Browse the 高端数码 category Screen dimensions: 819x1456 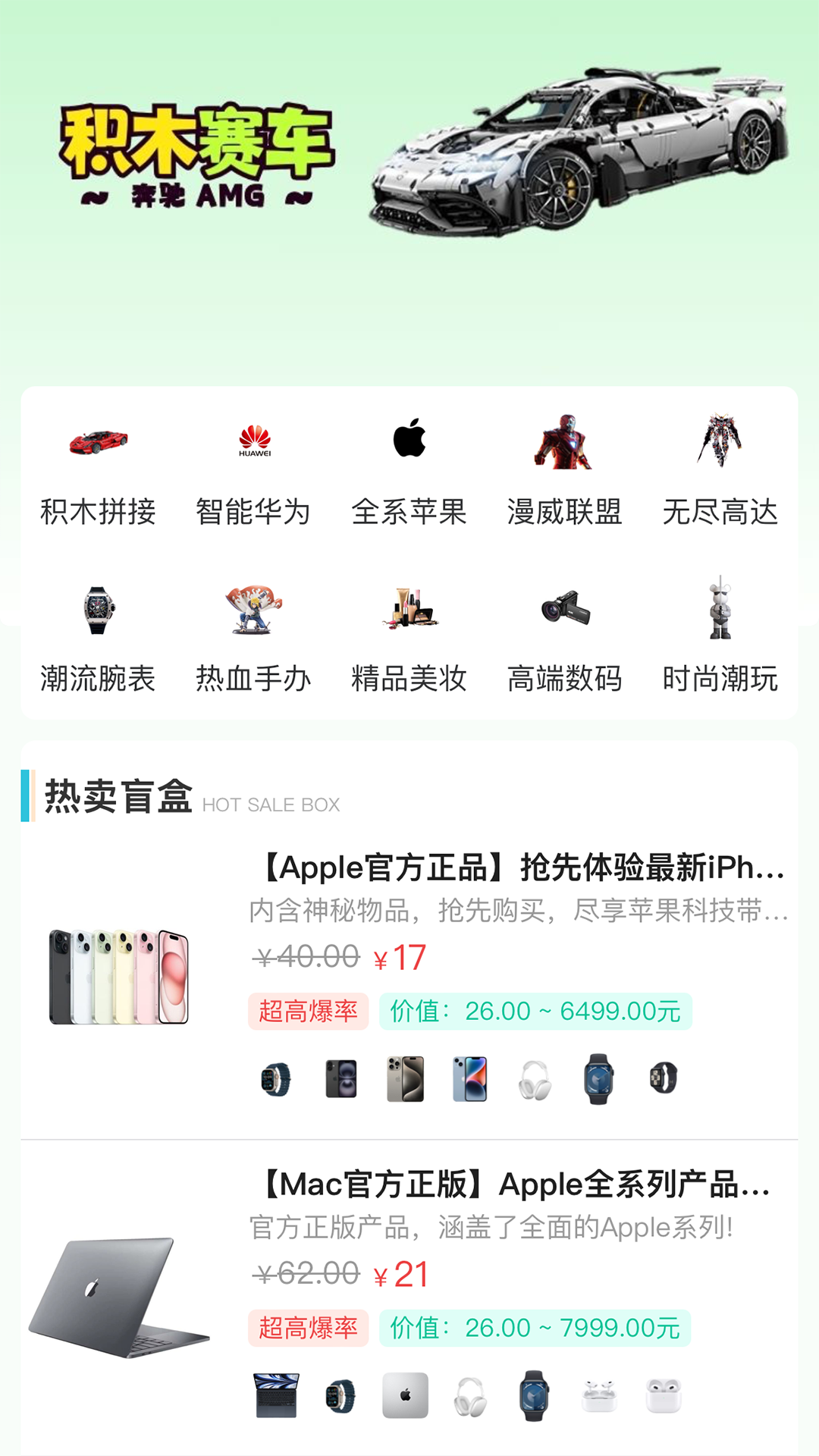pyautogui.click(x=564, y=637)
